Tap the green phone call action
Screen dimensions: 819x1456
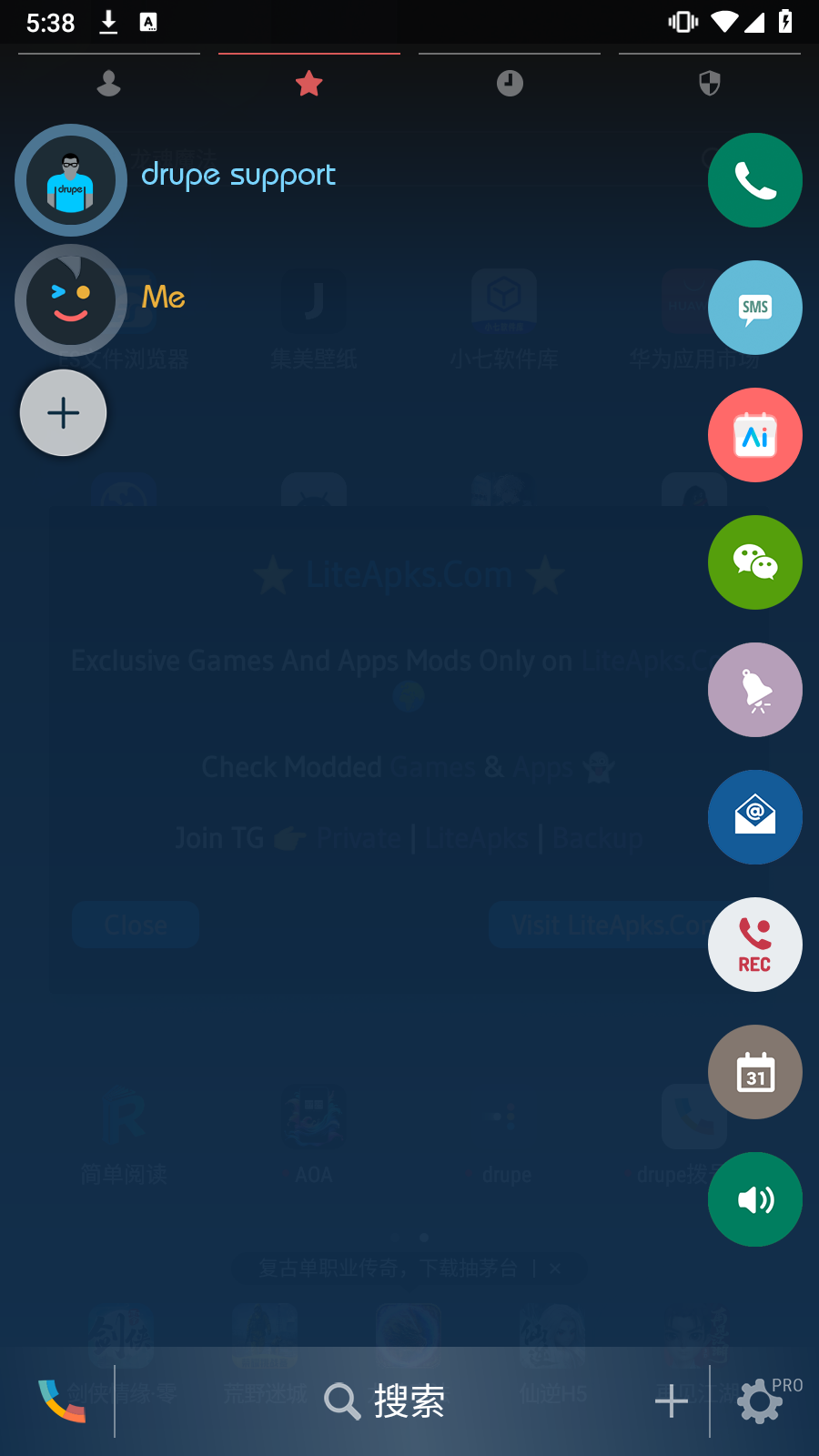(x=755, y=180)
